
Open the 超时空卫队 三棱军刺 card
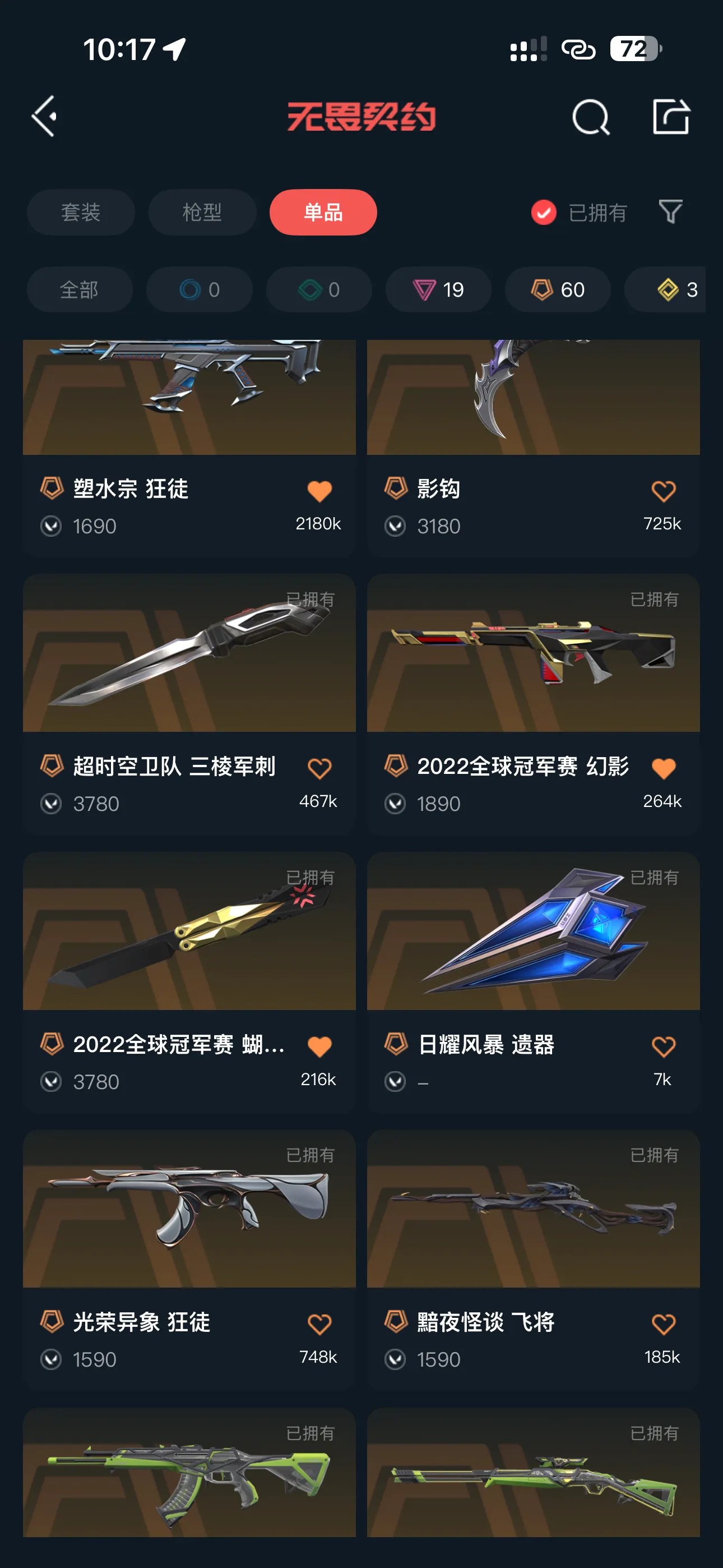pos(189,653)
